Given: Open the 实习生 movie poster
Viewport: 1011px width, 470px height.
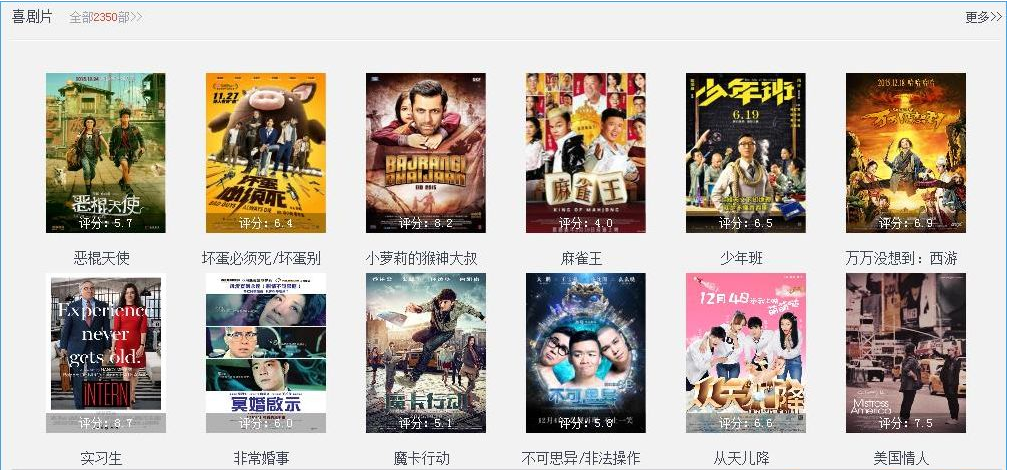Looking at the screenshot, I should coord(105,352).
